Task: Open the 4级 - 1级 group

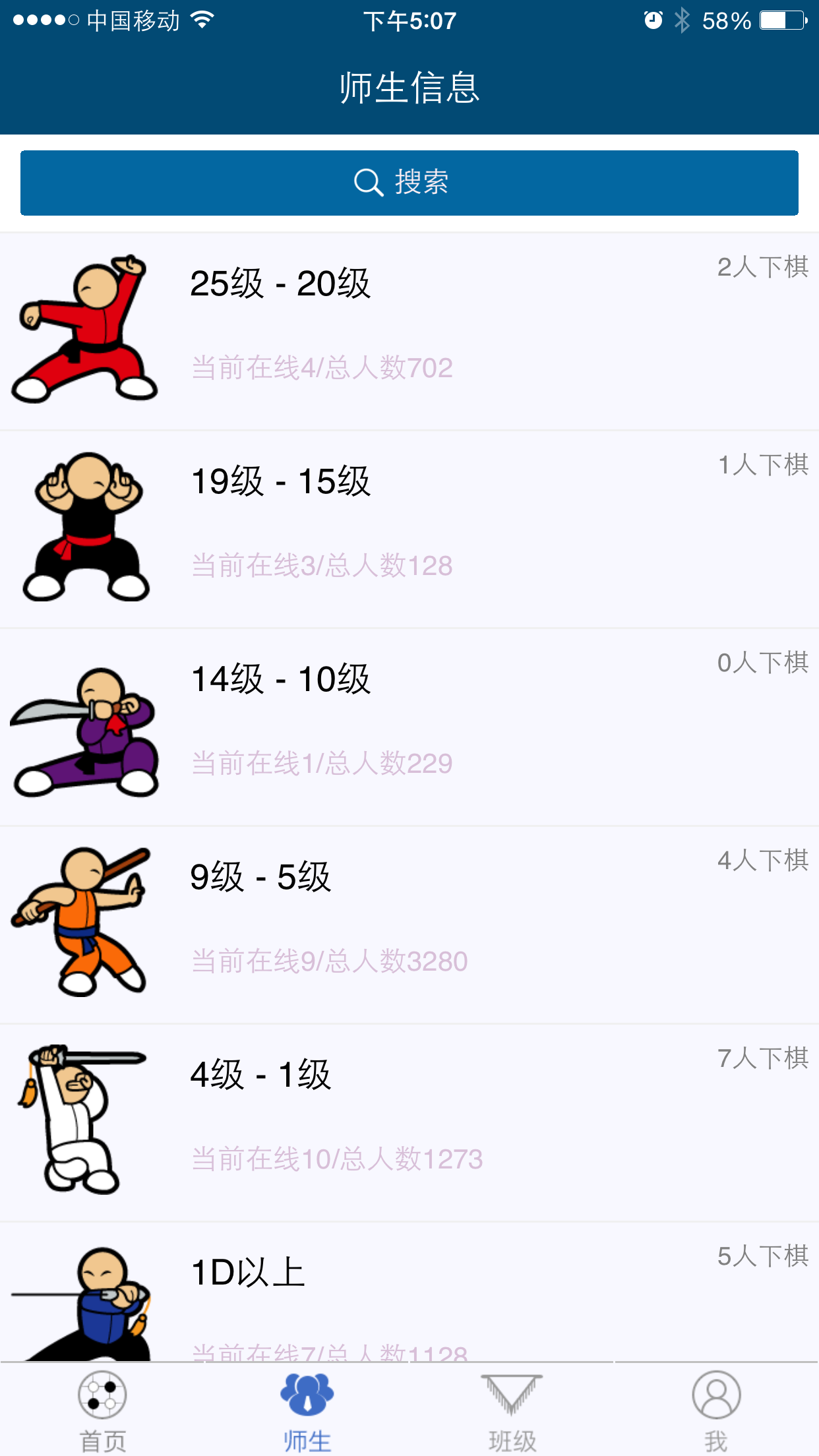Action: (x=409, y=1122)
